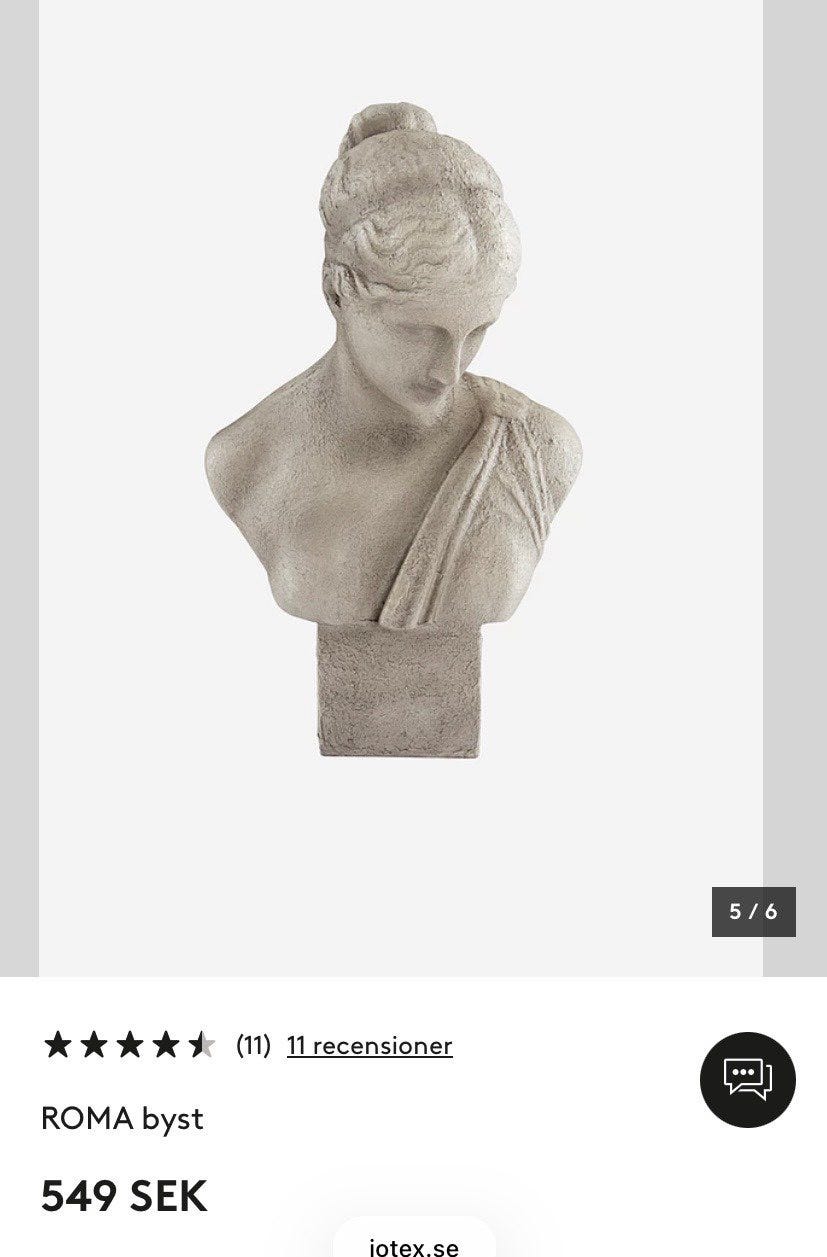Tap the ROMA byst product title

[x=123, y=1119]
